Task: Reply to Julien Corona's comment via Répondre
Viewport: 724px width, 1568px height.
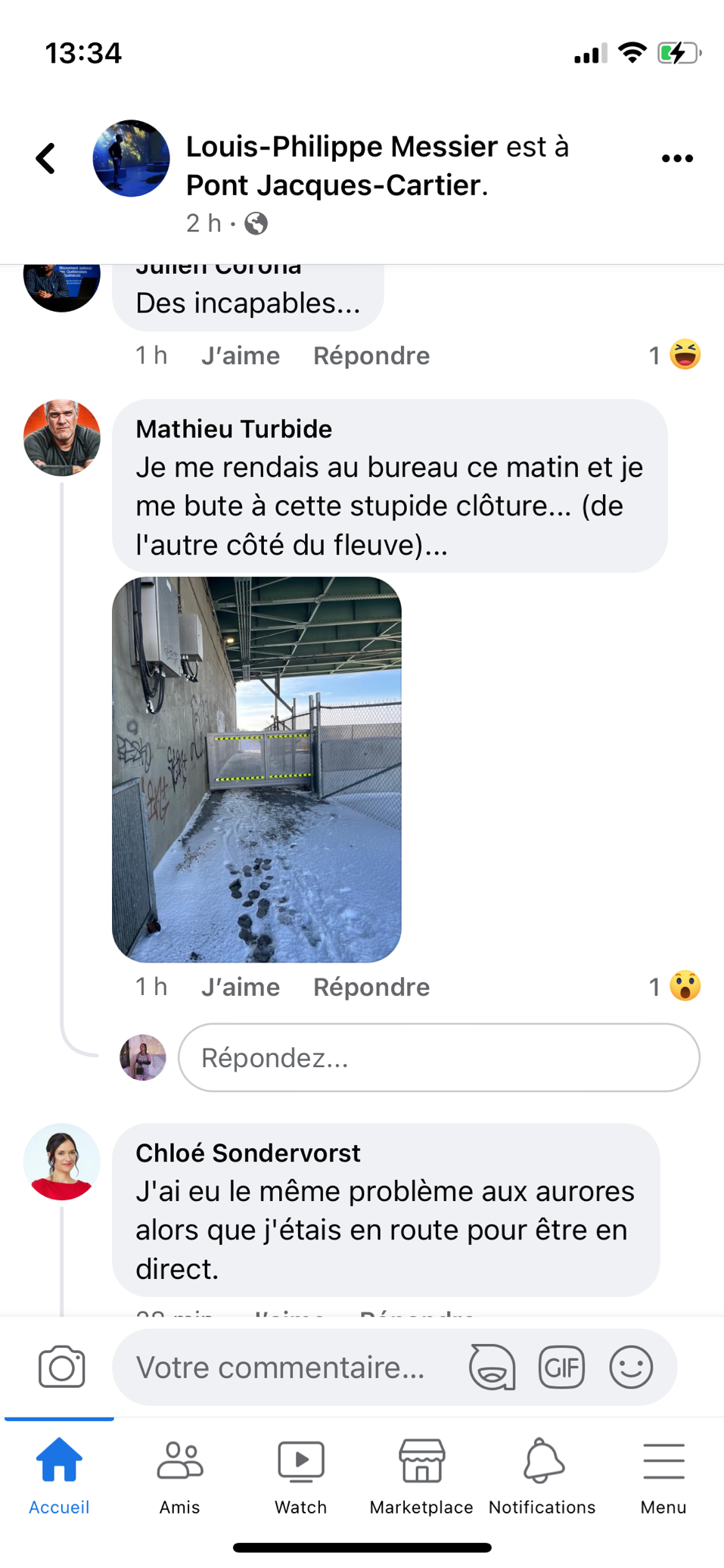Action: coord(371,356)
